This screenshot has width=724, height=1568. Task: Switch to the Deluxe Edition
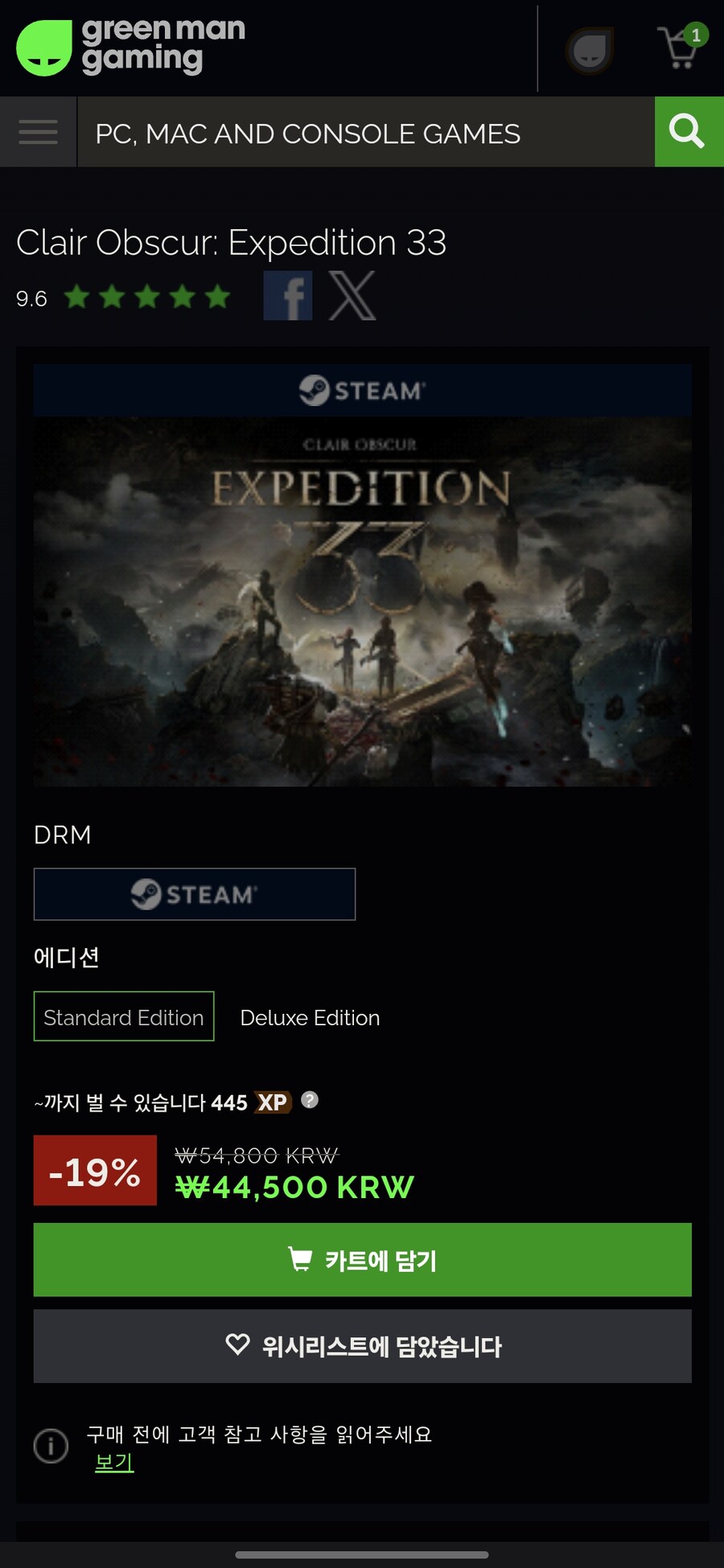point(310,1018)
